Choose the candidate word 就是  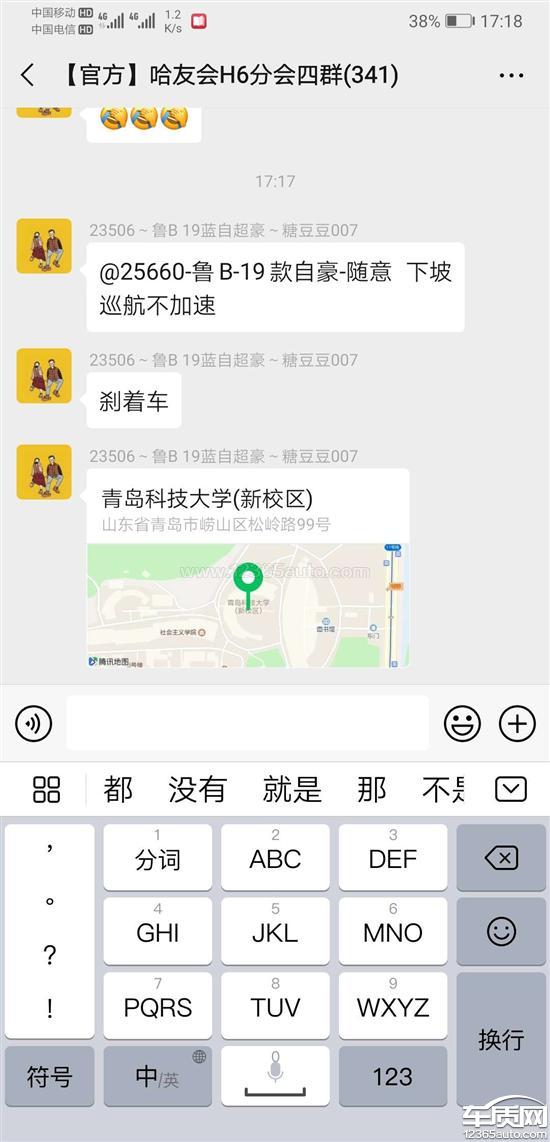(291, 789)
